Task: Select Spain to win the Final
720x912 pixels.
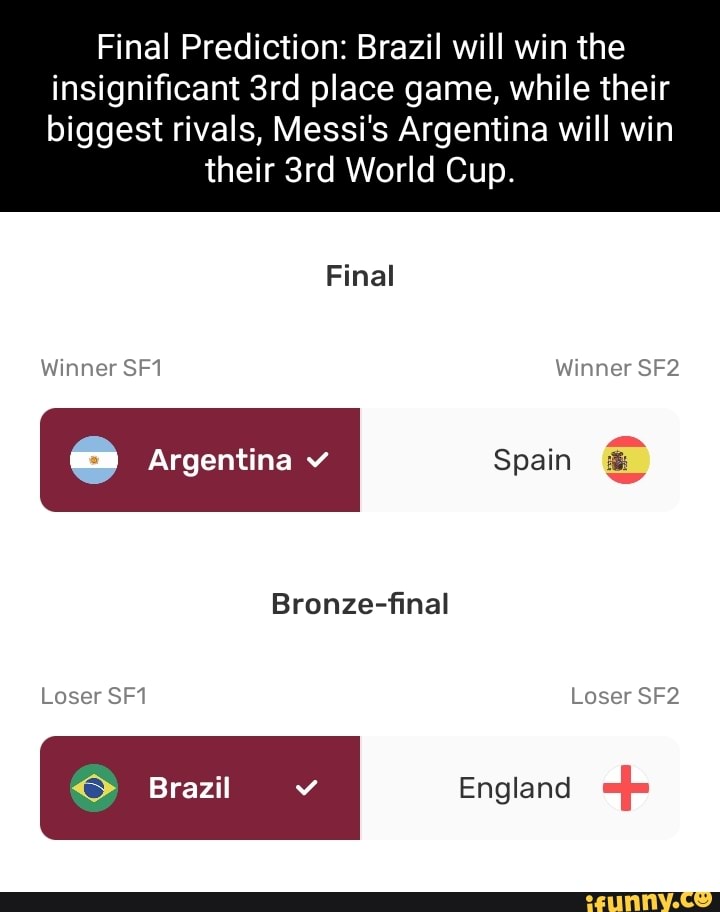Action: [532, 460]
